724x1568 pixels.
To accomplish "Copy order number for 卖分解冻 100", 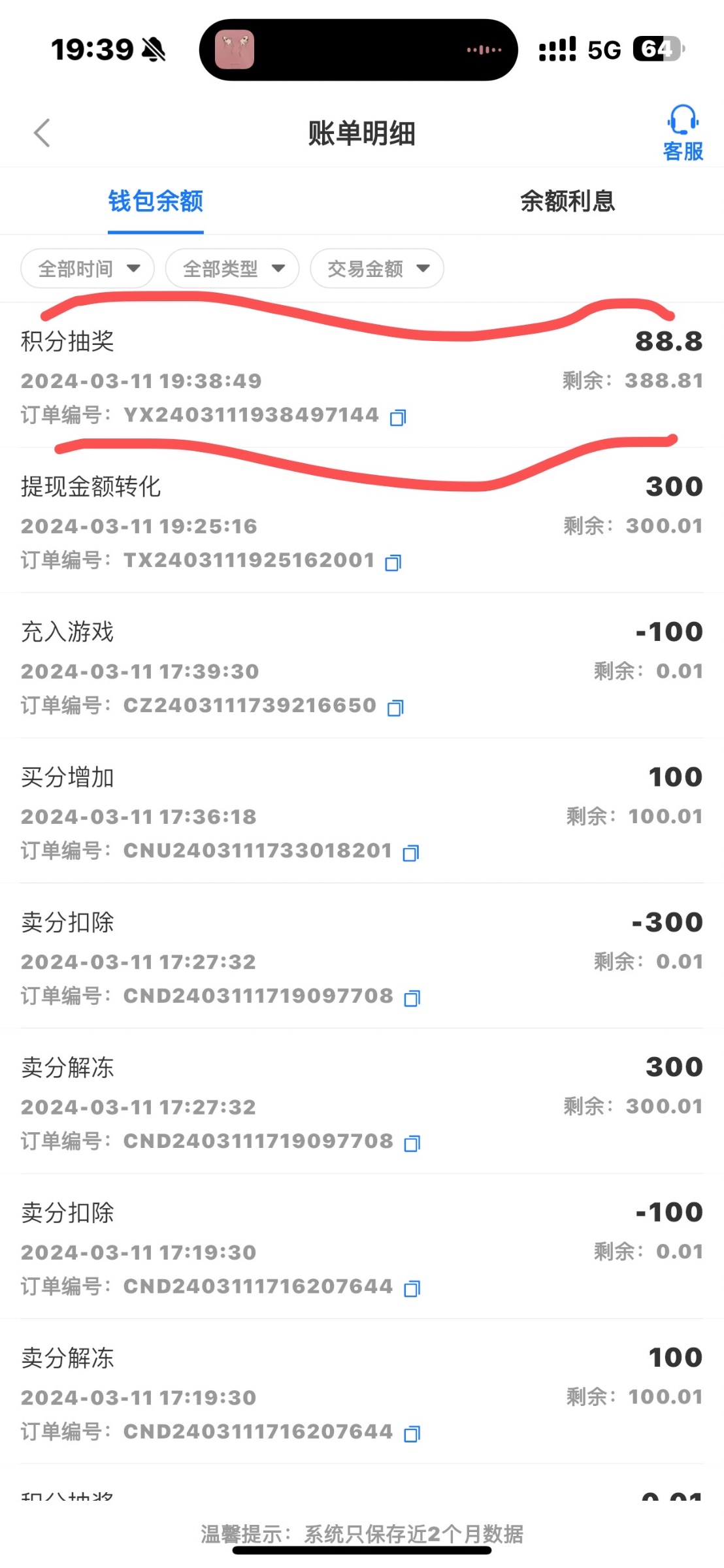I will (x=412, y=1433).
